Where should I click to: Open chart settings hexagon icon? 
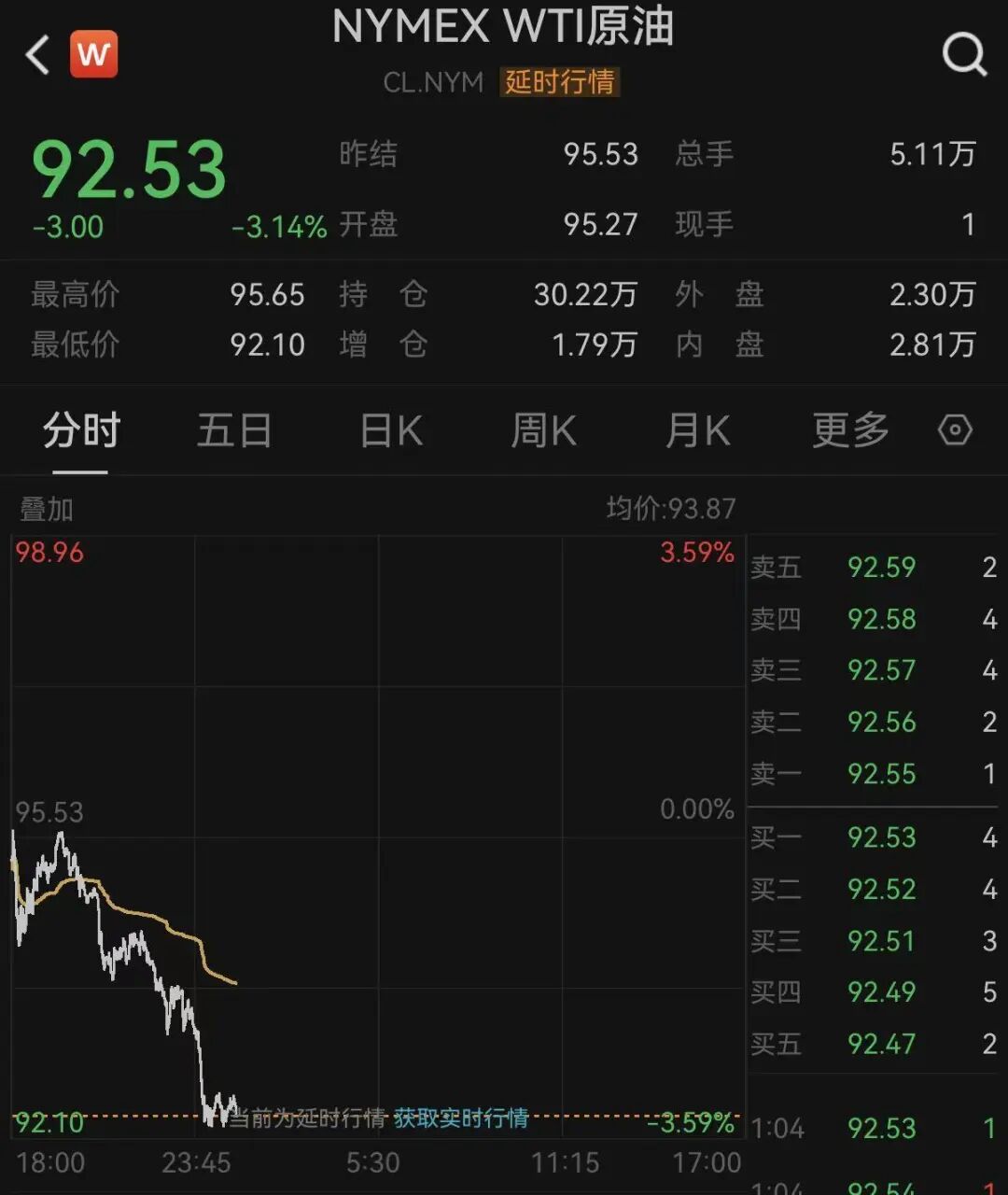(x=955, y=431)
